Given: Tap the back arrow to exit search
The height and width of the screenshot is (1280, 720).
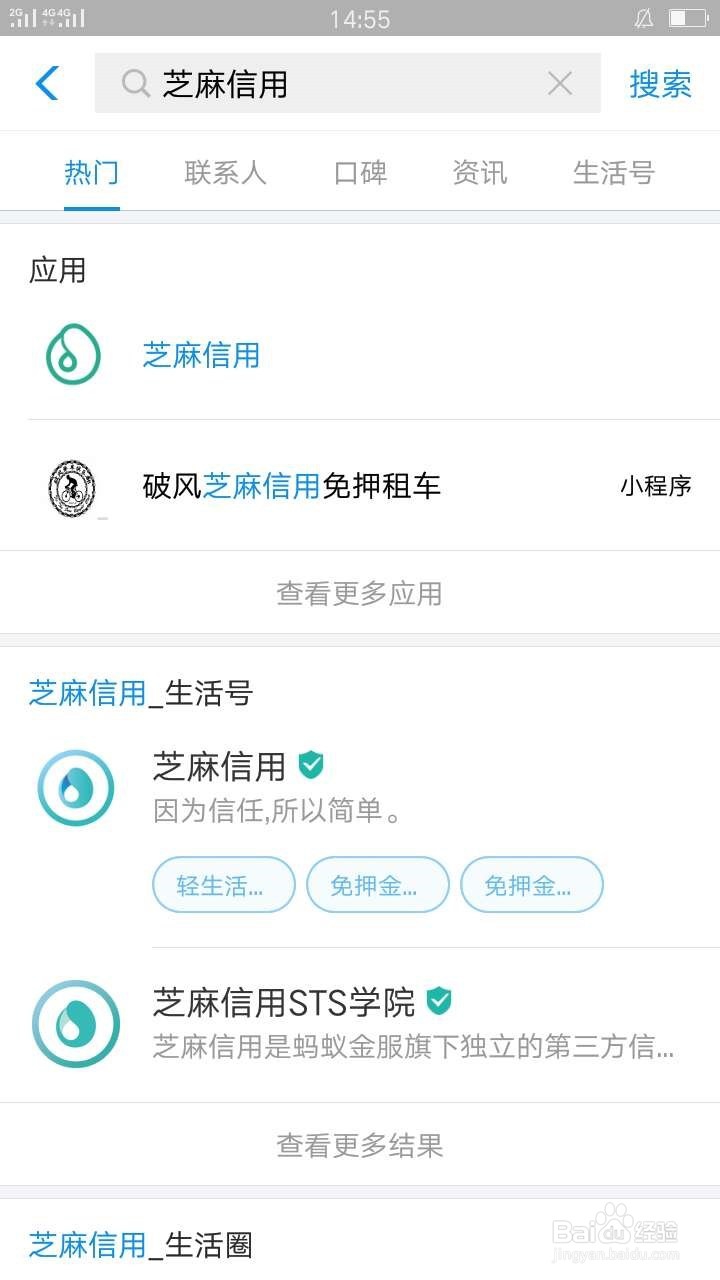Looking at the screenshot, I should [x=46, y=83].
